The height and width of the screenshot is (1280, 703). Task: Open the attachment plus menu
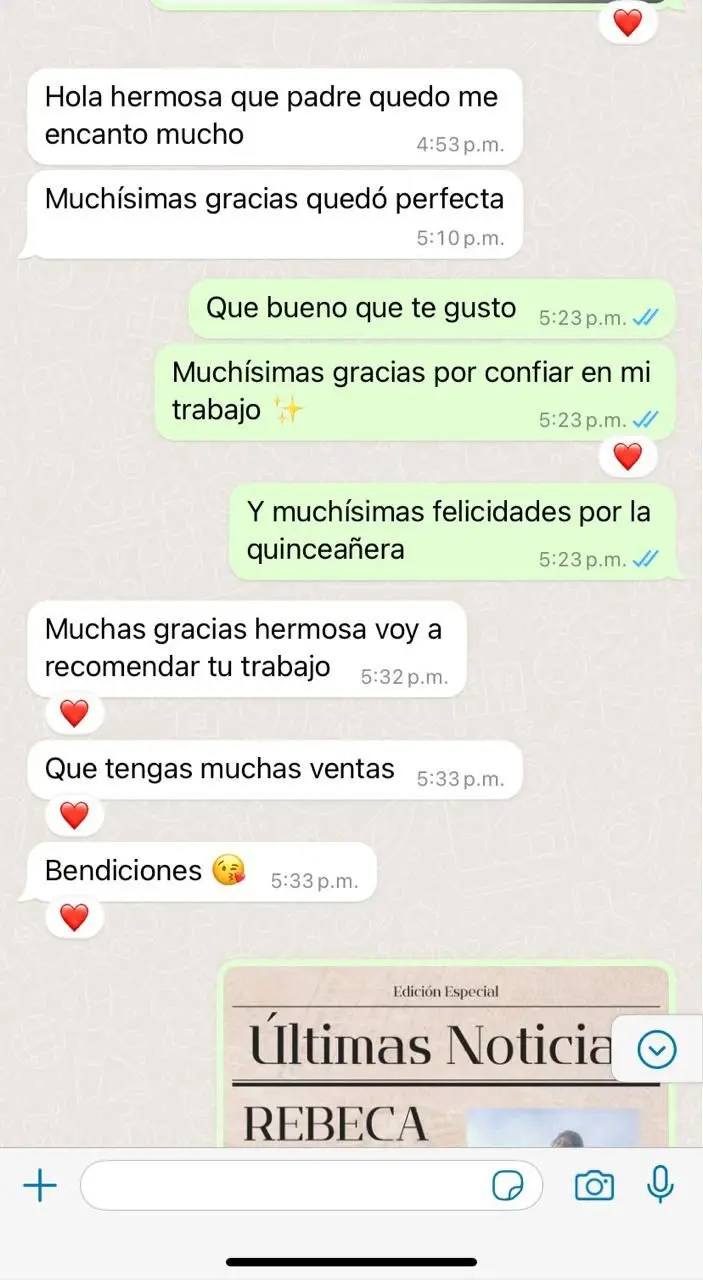pyautogui.click(x=40, y=1187)
